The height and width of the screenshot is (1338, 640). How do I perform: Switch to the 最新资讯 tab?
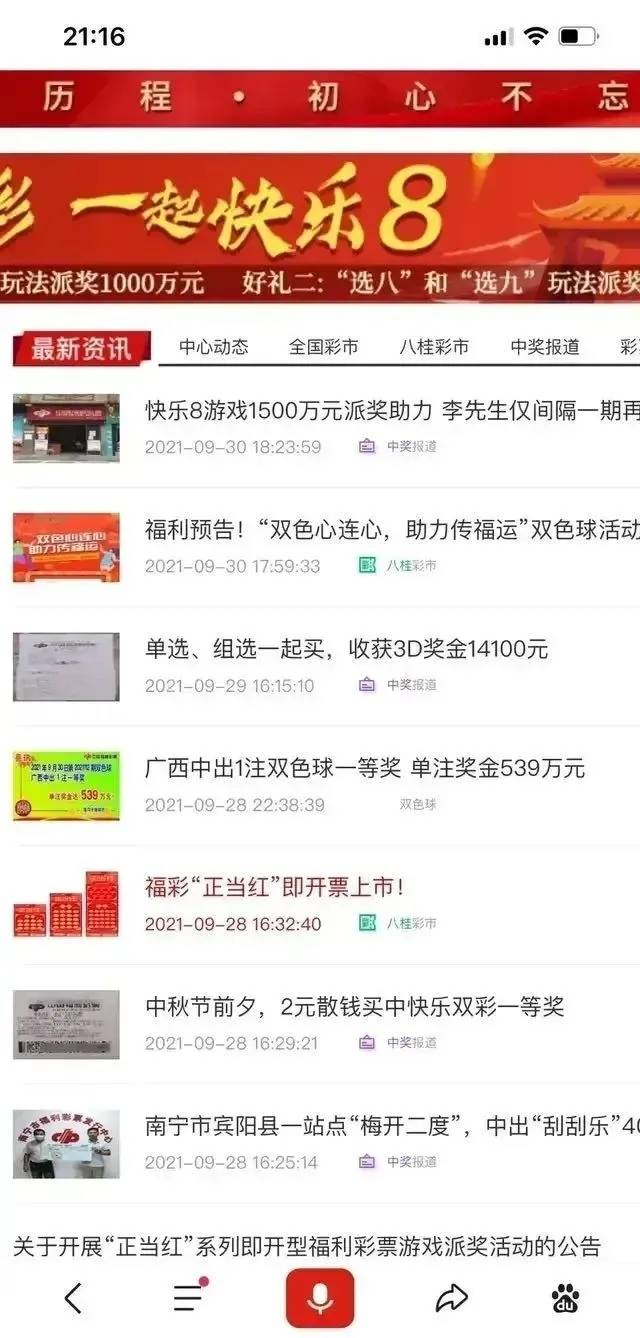coord(81,348)
